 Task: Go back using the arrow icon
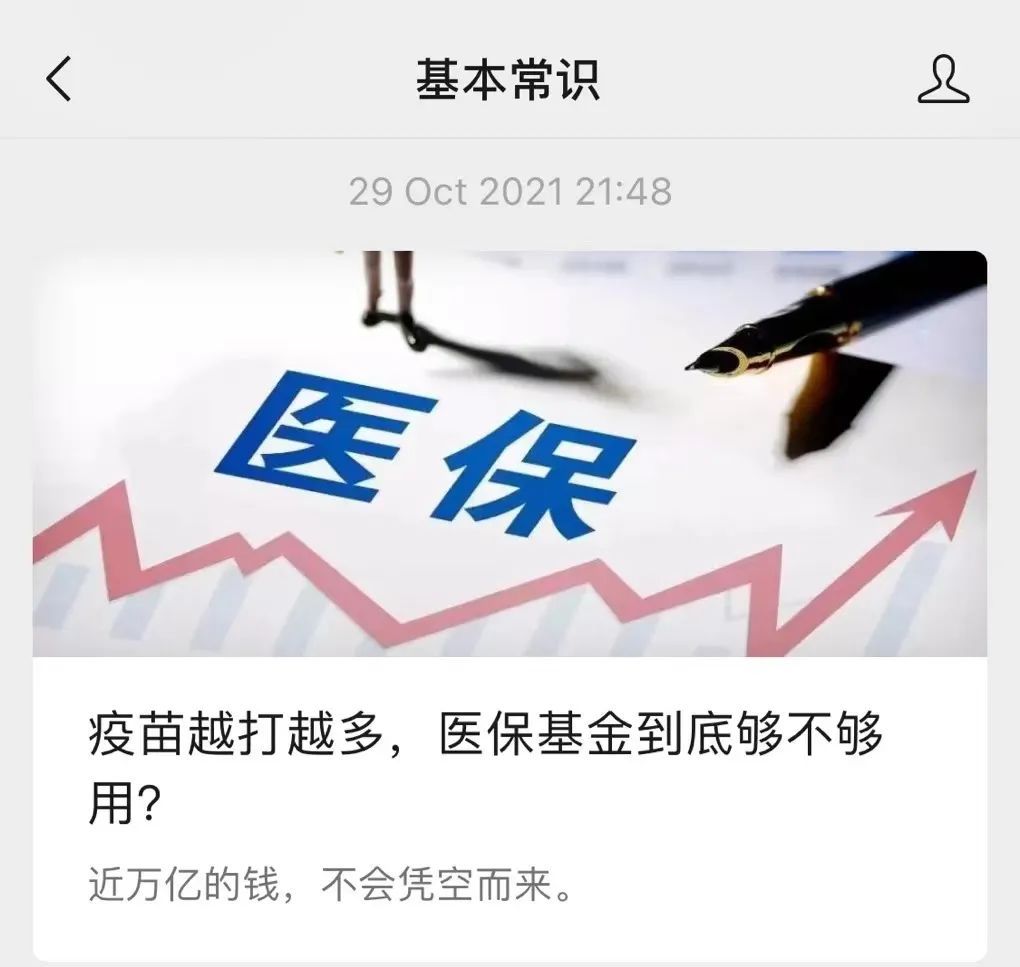60,79
